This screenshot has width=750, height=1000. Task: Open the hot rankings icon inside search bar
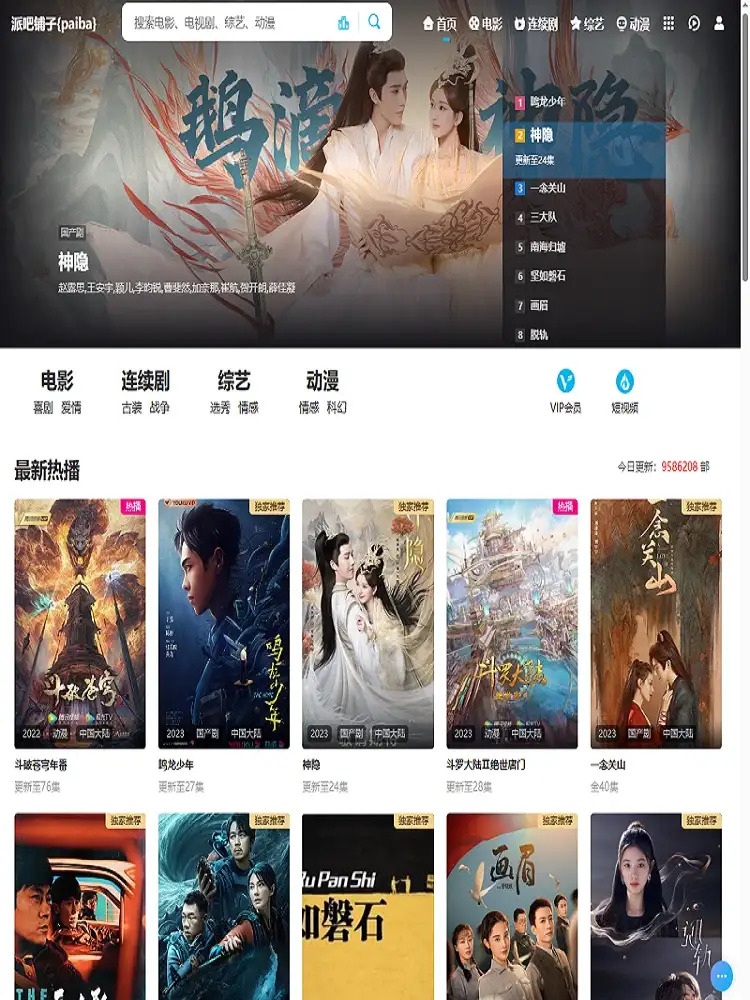coord(343,20)
